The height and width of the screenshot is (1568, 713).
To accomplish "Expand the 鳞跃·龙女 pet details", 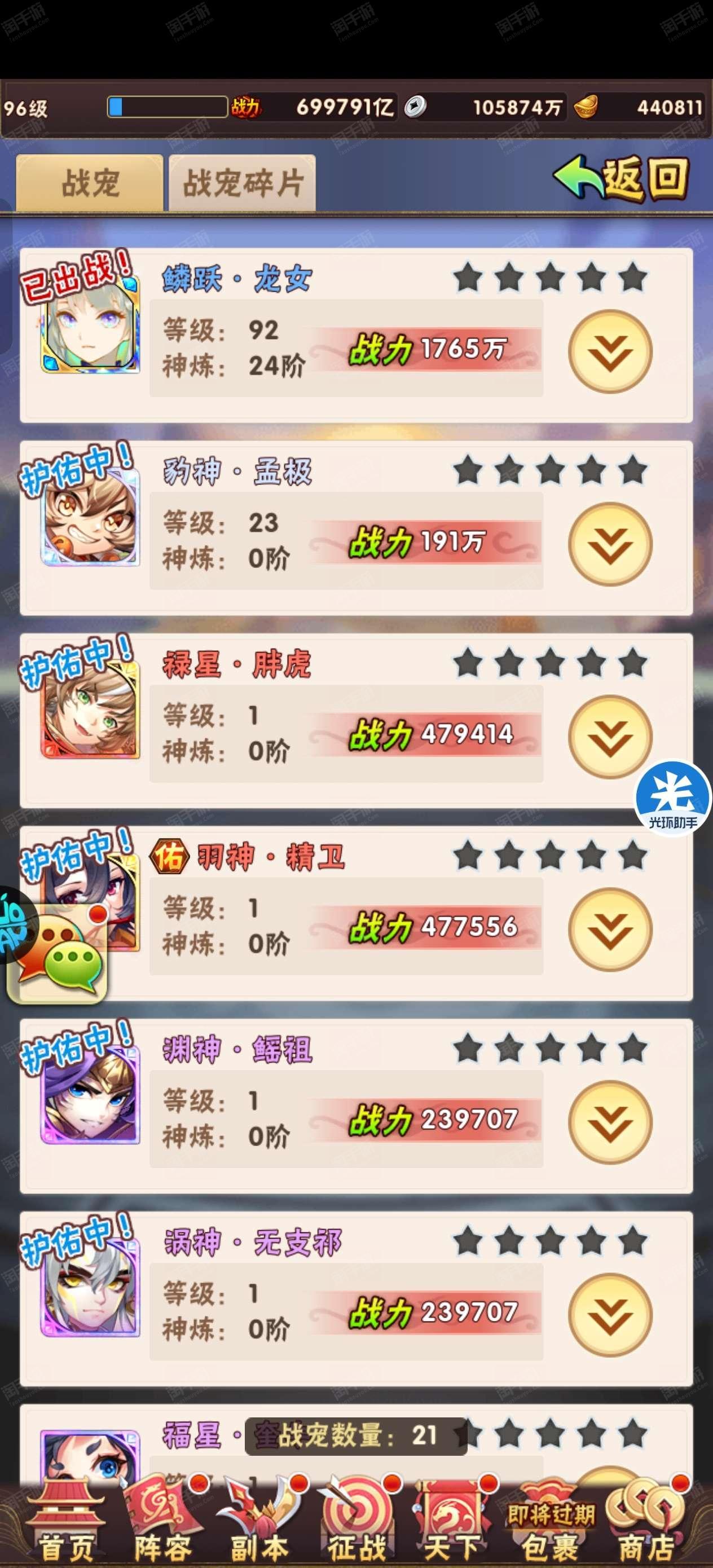I will point(610,351).
